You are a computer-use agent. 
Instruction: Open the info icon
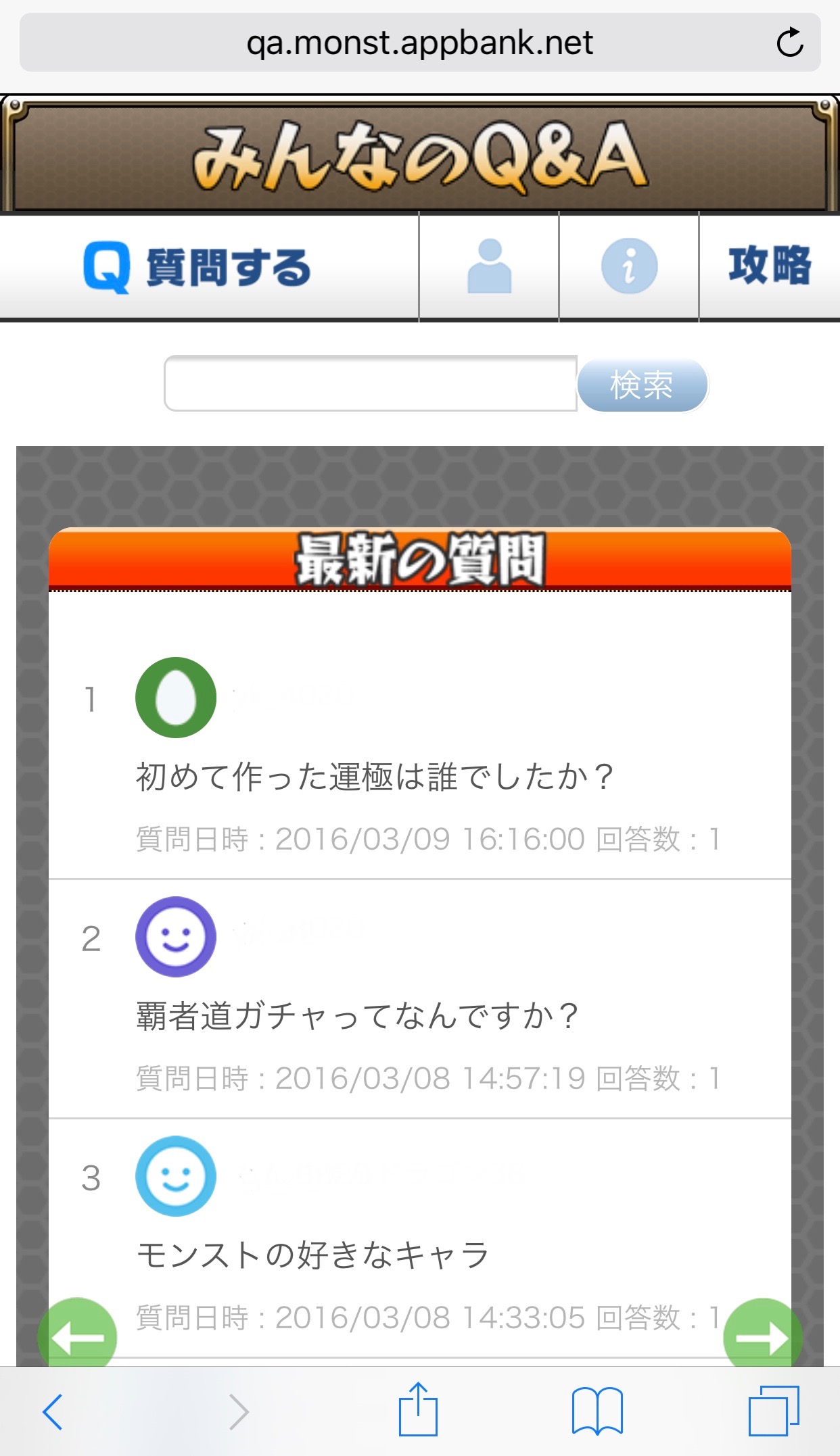tap(629, 266)
